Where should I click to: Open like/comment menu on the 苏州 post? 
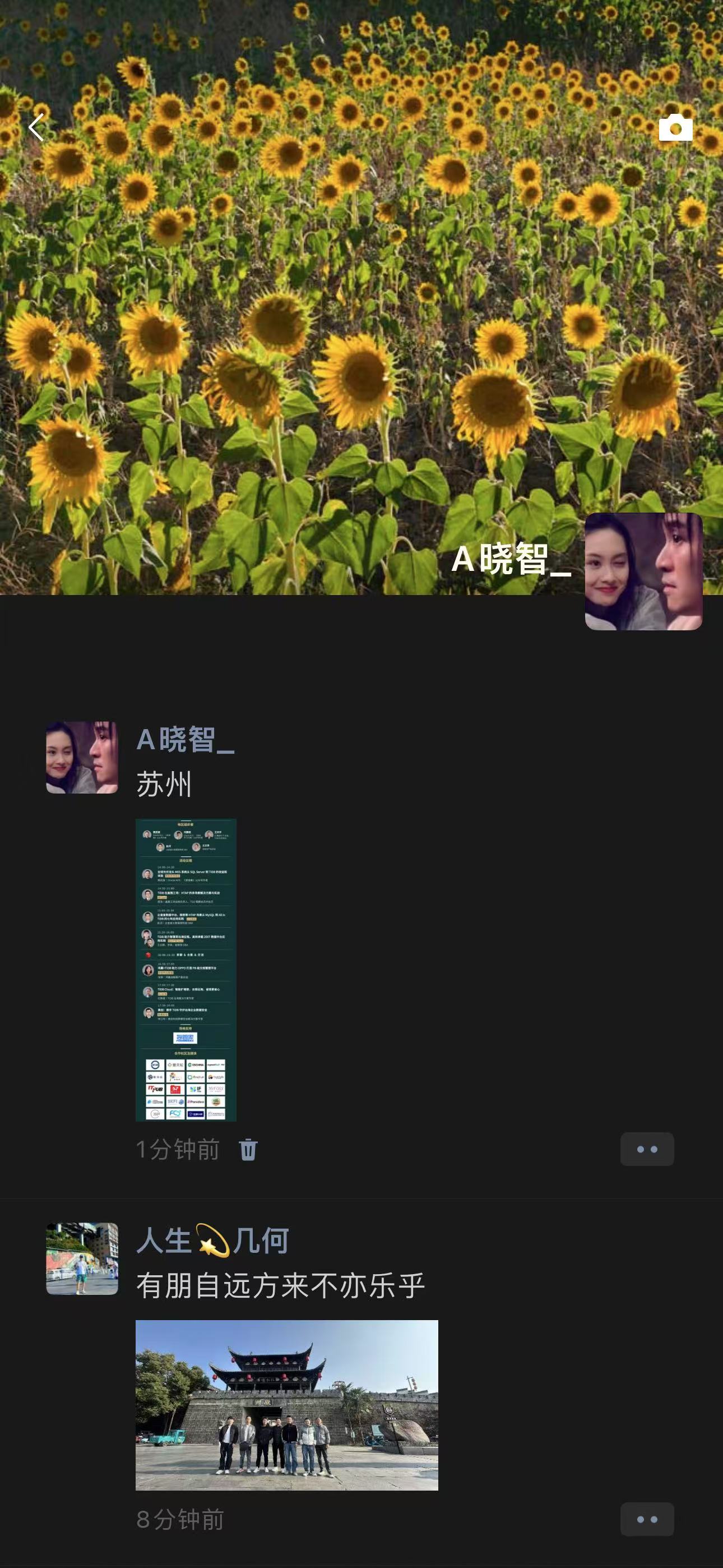[x=646, y=1149]
